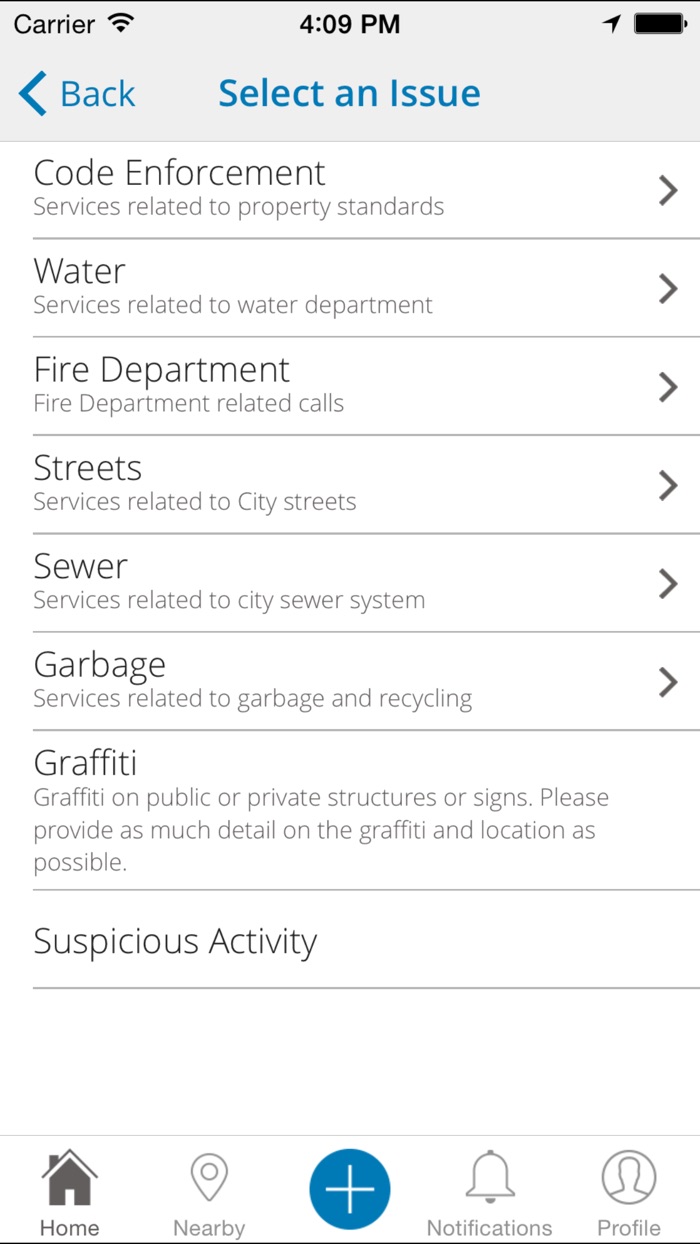Report a Graffiti issue
The height and width of the screenshot is (1244, 700).
pos(350,810)
